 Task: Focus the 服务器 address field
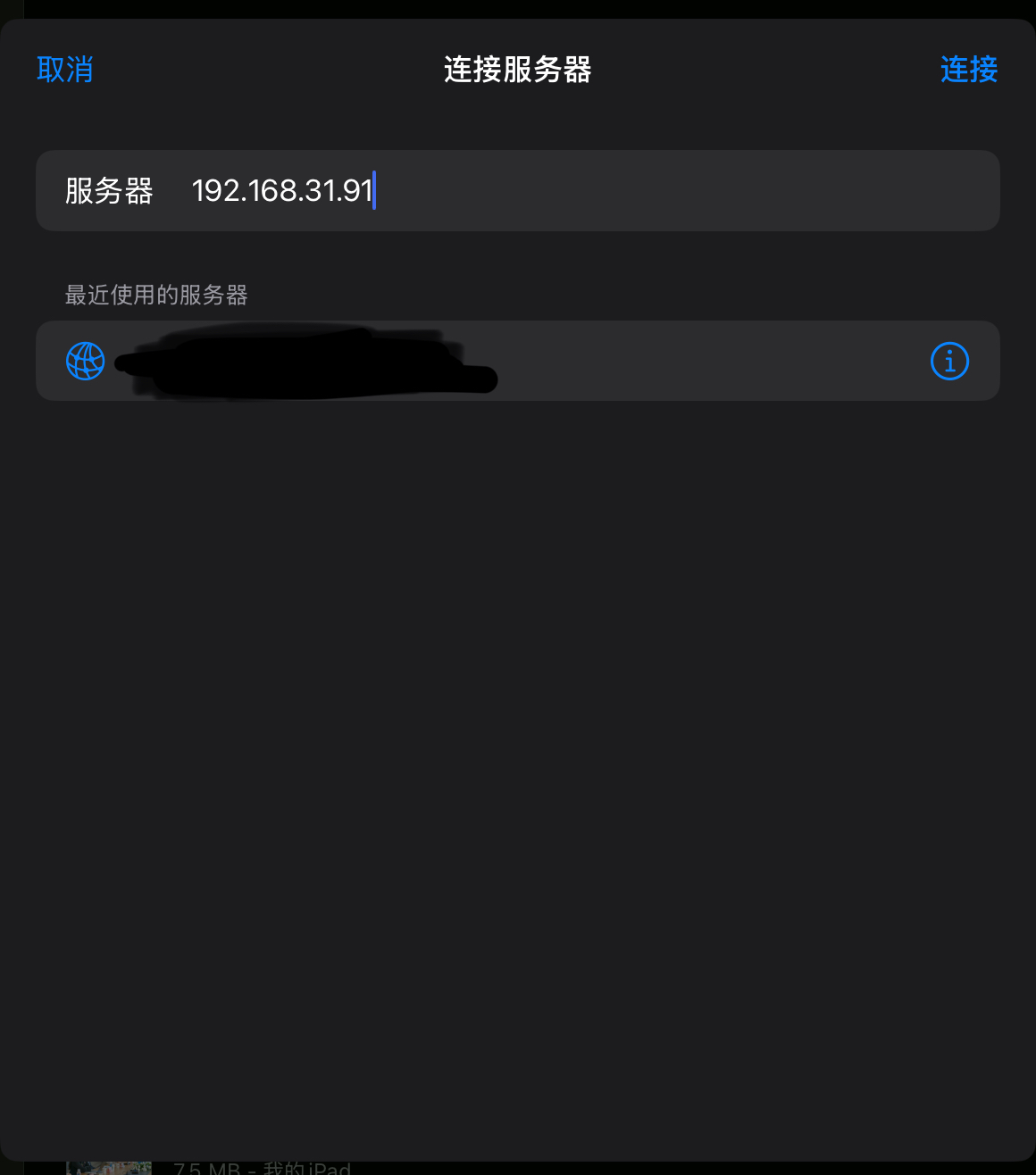[x=589, y=190]
